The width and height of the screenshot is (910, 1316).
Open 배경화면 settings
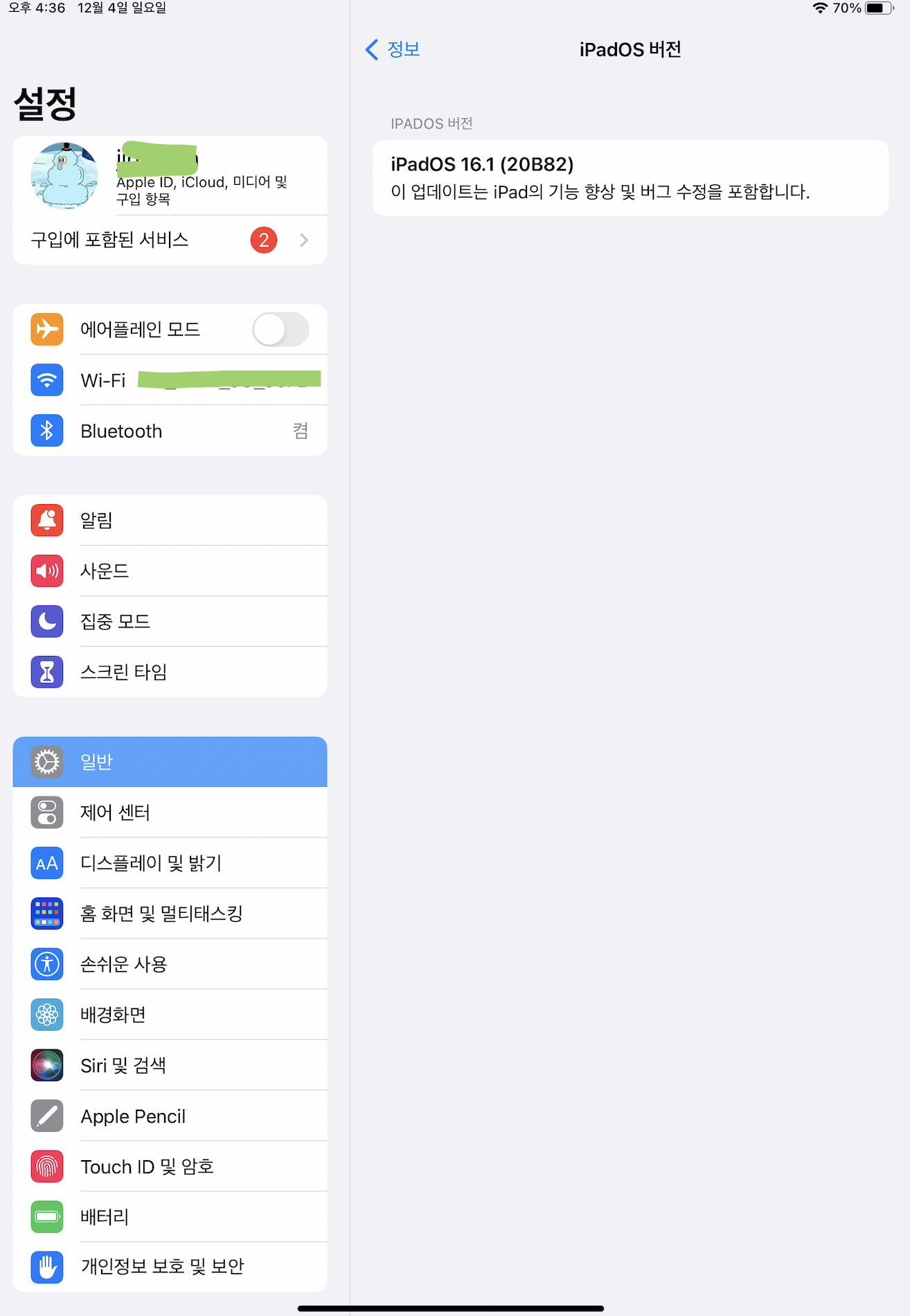[x=170, y=1015]
